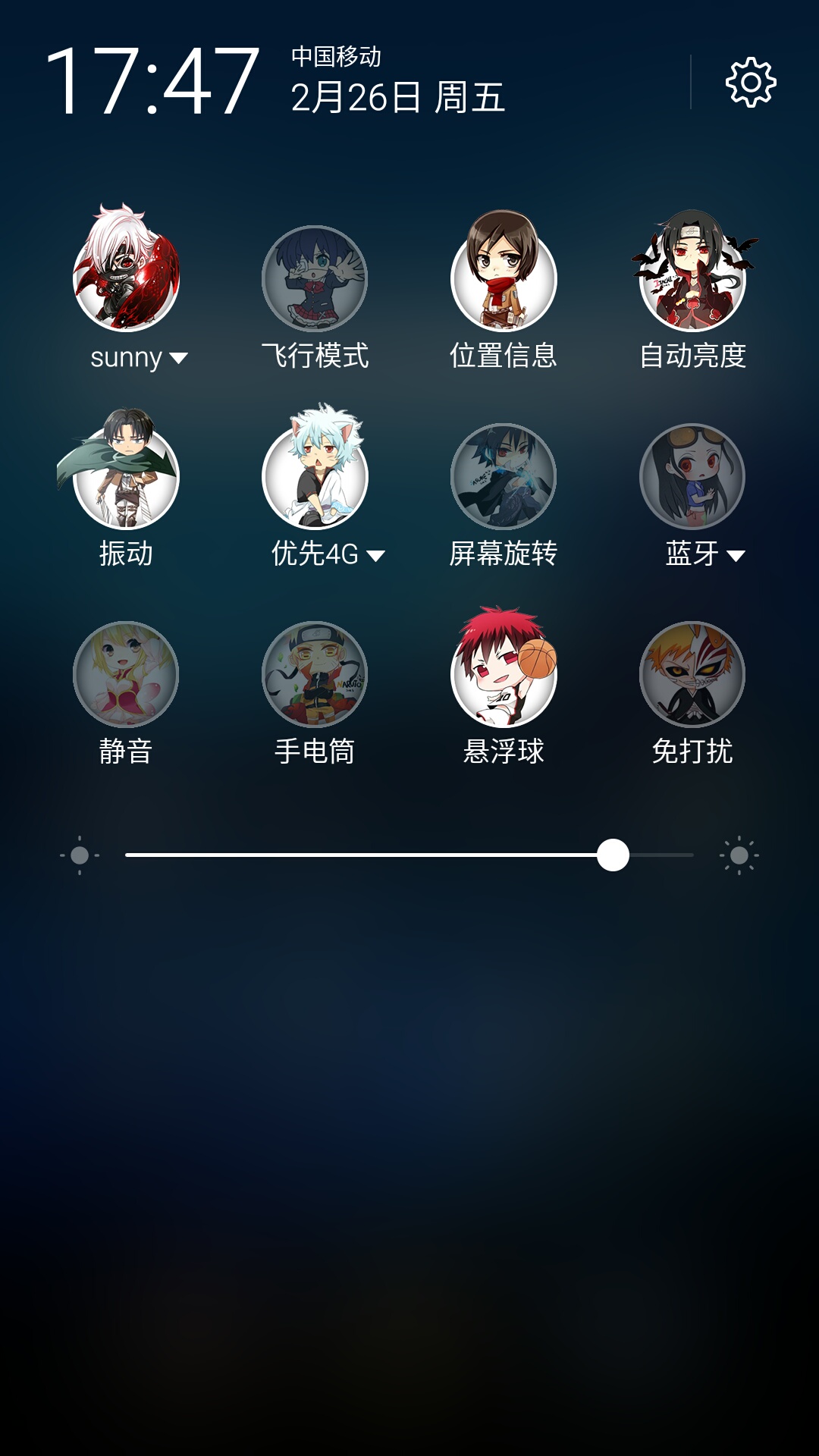Viewport: 819px width, 1456px height.
Task: Toggle 位置信息 location services
Action: pyautogui.click(x=504, y=278)
